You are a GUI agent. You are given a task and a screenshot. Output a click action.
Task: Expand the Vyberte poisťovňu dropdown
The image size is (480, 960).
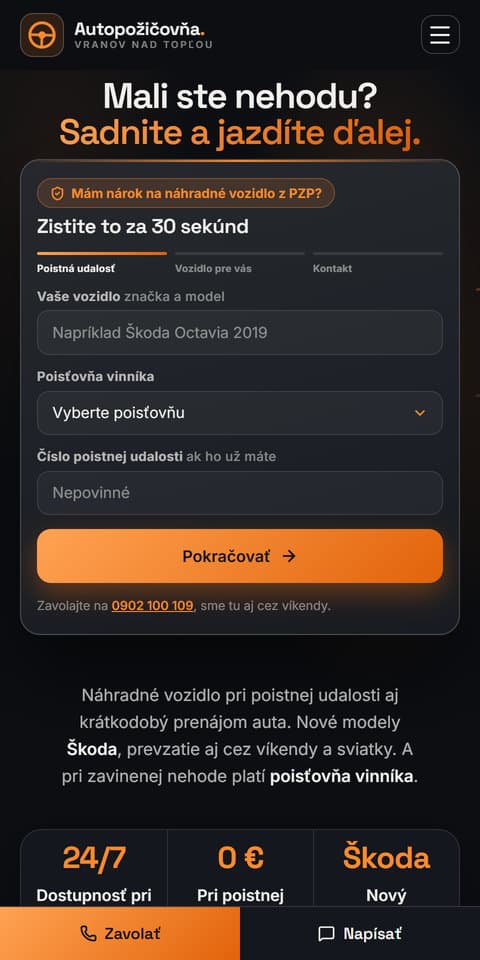(x=239, y=413)
